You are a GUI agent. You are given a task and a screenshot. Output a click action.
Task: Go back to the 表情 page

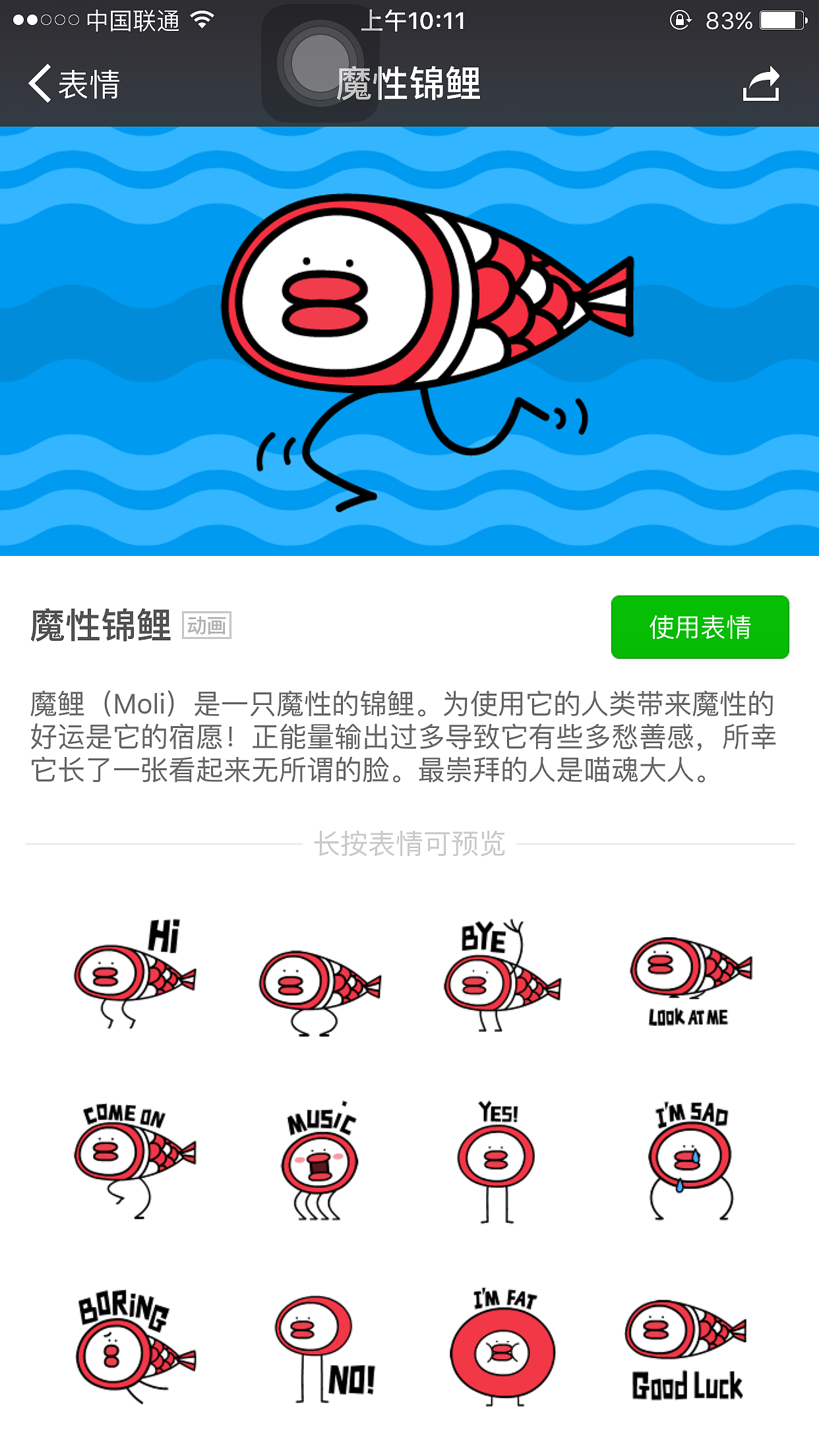(x=74, y=84)
